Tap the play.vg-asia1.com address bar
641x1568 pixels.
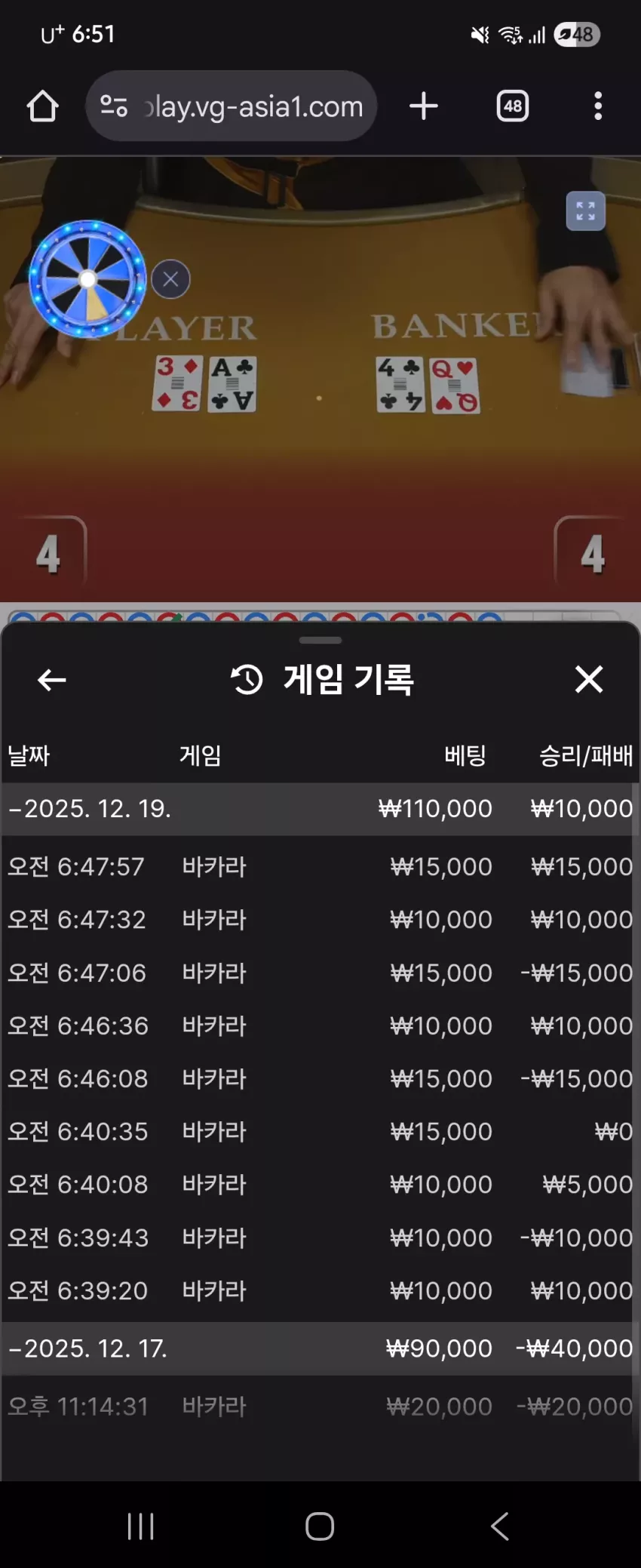click(x=232, y=106)
